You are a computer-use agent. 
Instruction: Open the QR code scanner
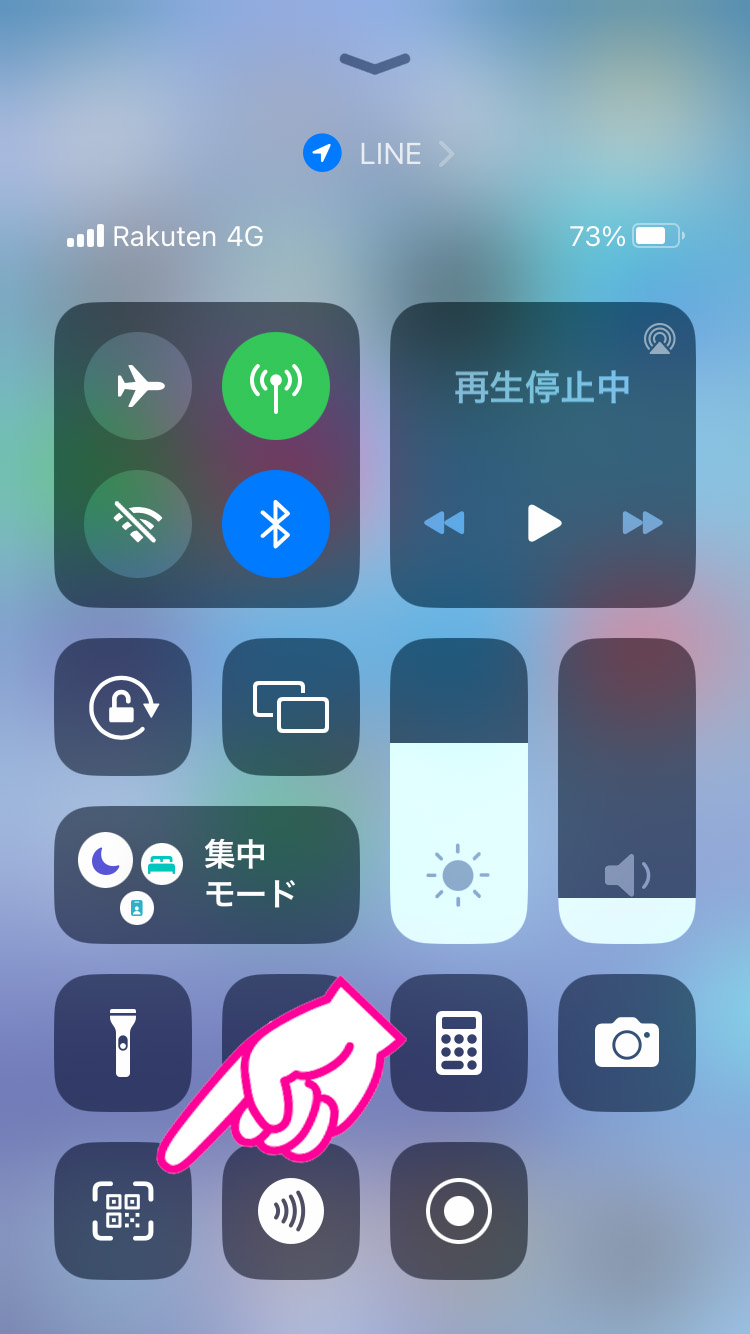pos(123,1211)
